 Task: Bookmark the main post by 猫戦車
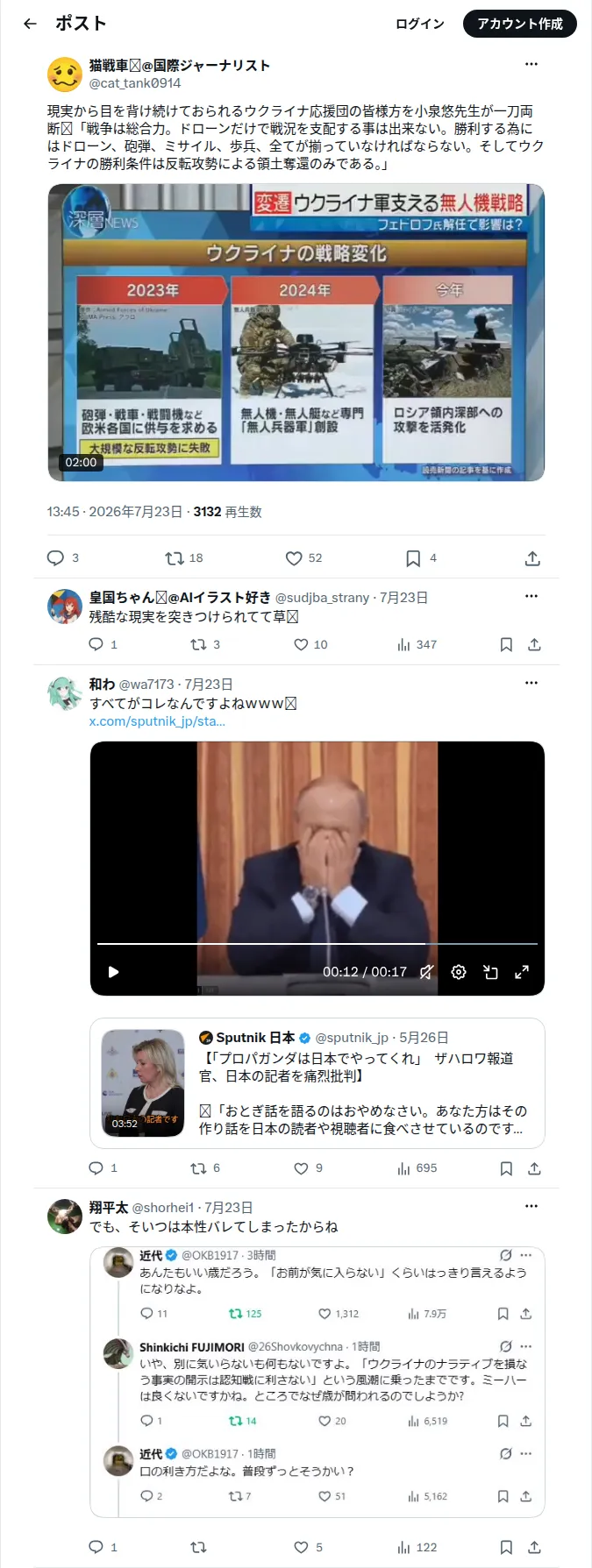413,557
